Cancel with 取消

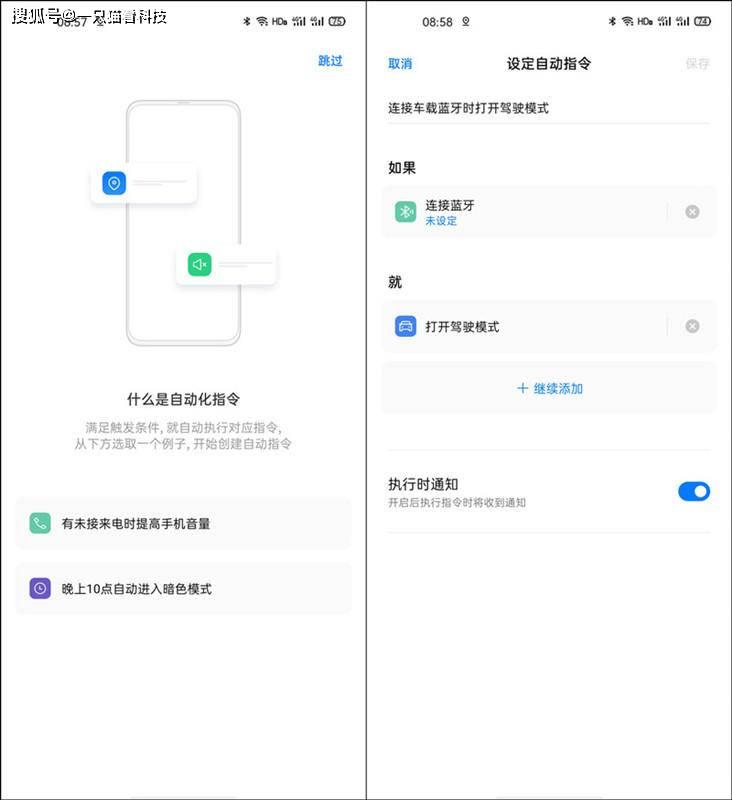(x=400, y=64)
